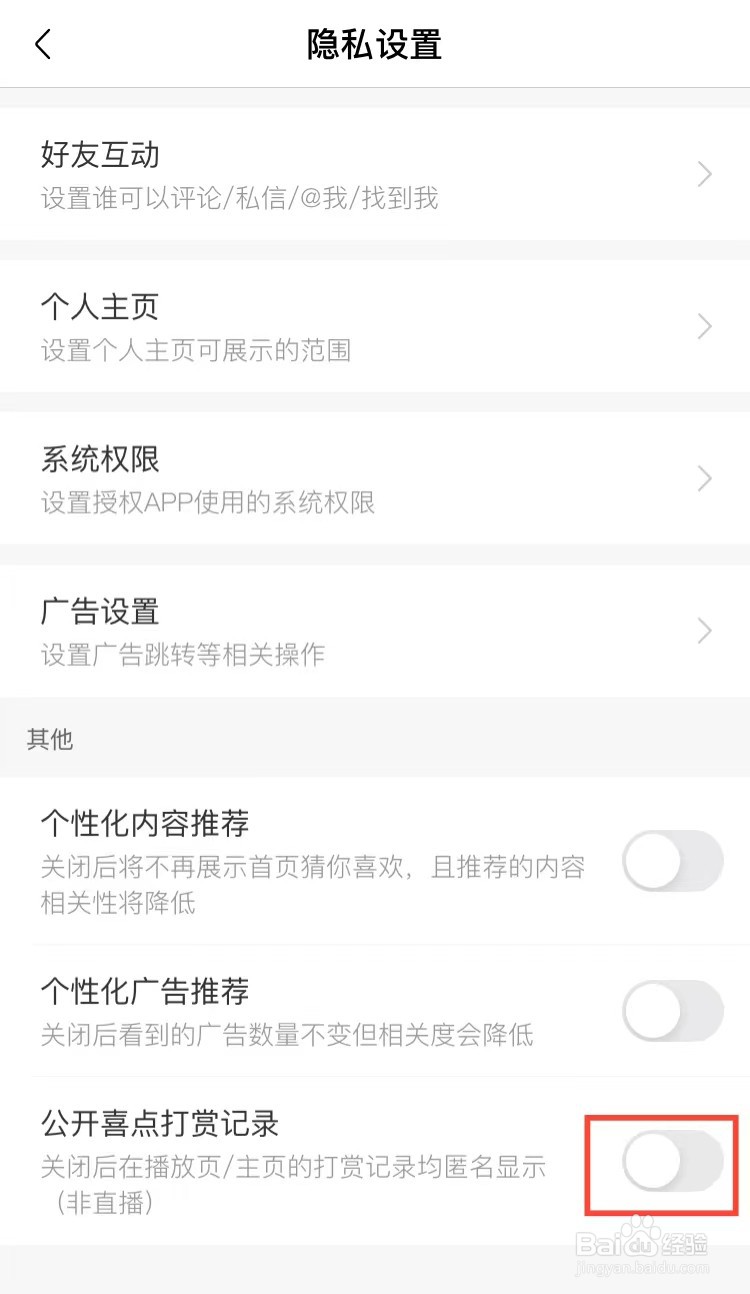Expand the chevron beside 好友互动
The height and width of the screenshot is (1294, 750).
(704, 174)
